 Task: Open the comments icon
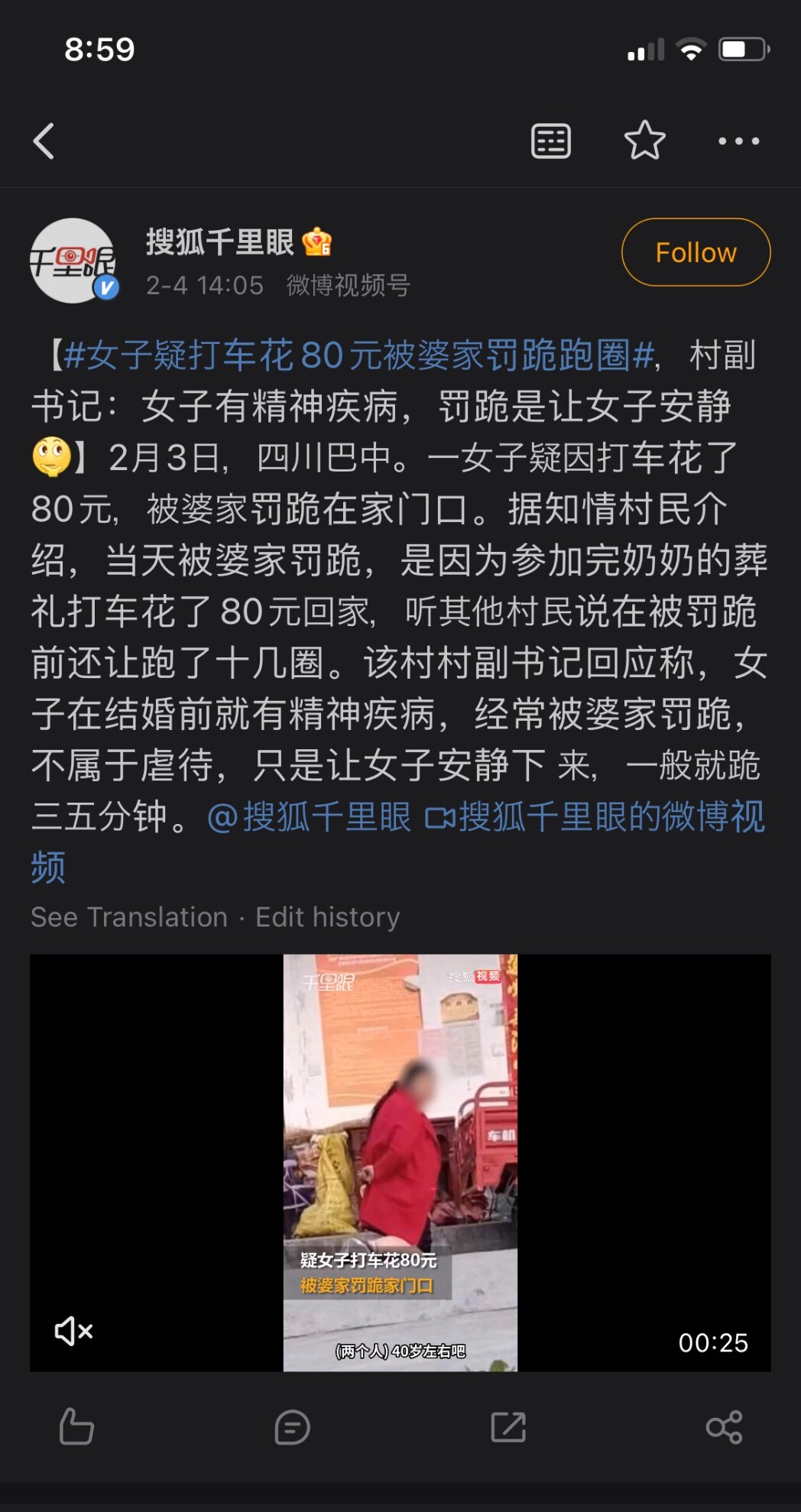click(292, 1427)
